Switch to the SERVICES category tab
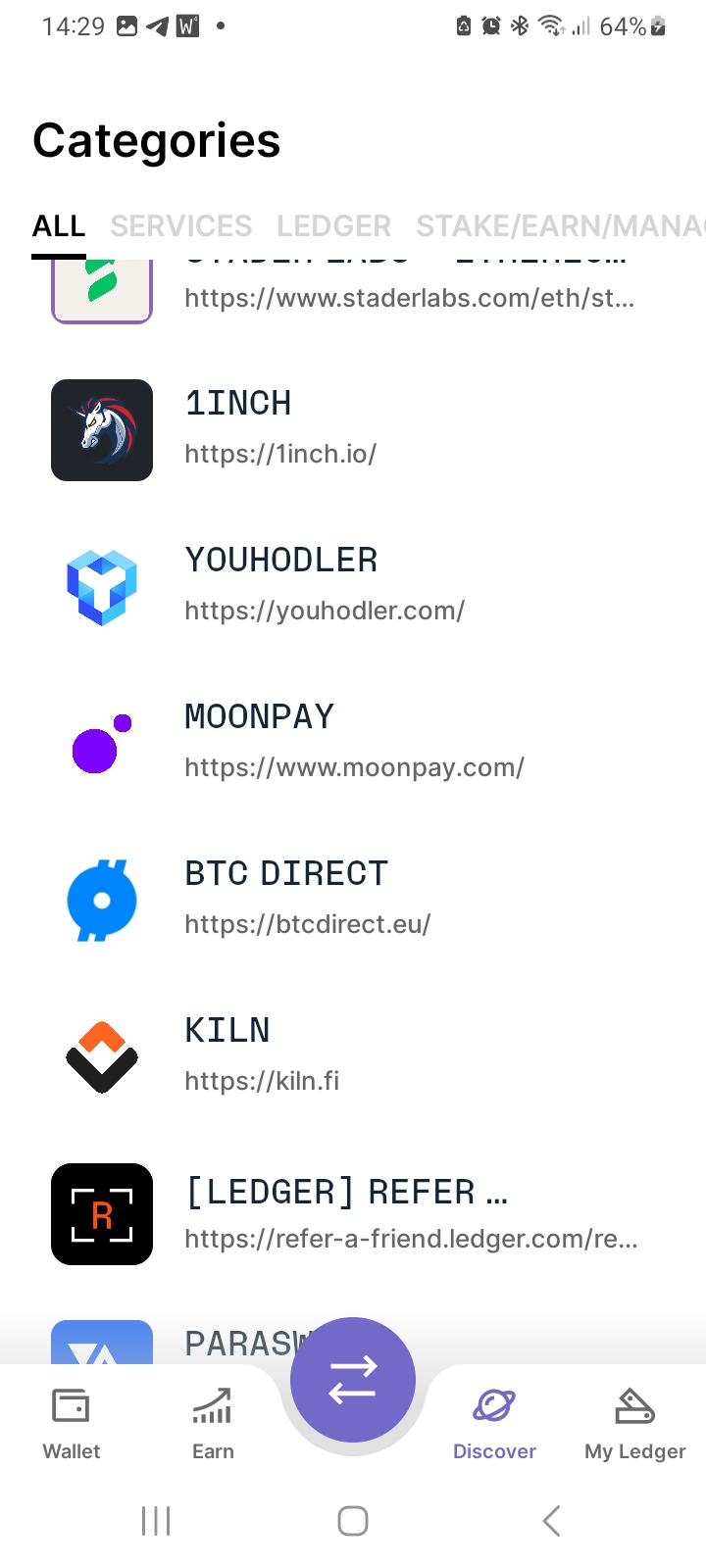This screenshot has height=1568, width=706. (x=180, y=226)
